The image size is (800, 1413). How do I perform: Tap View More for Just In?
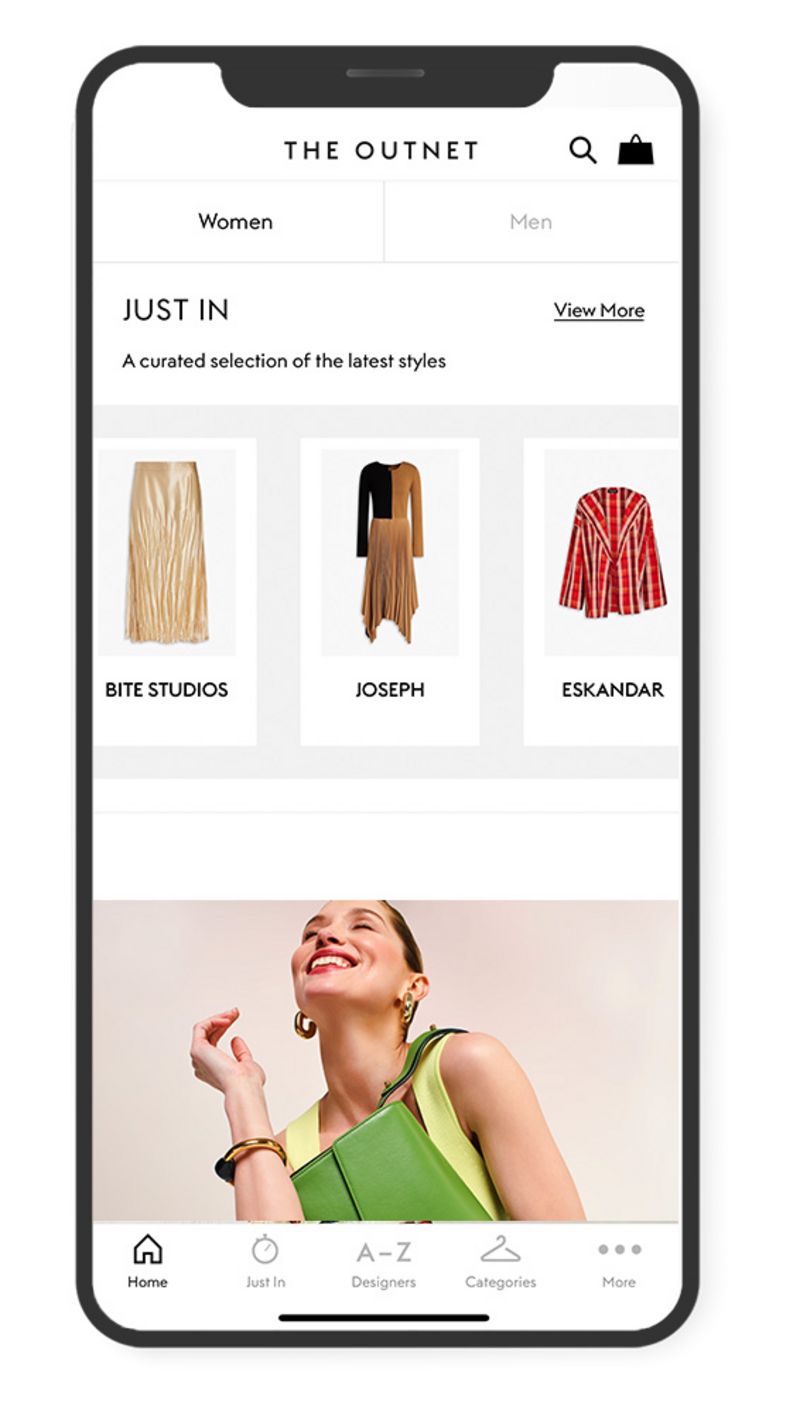(x=599, y=310)
